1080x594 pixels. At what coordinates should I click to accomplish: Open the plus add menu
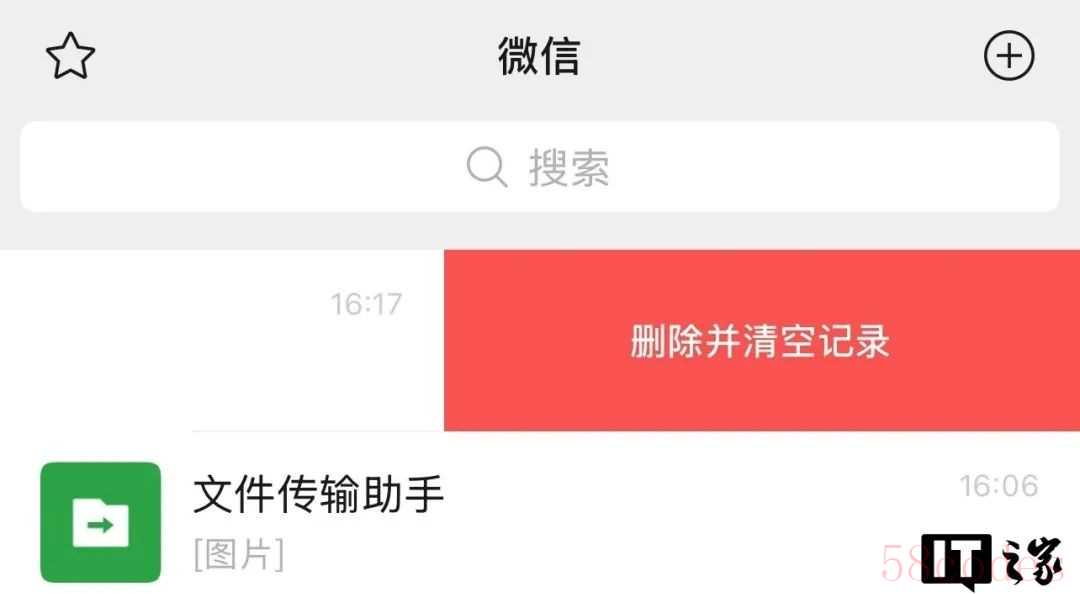coord(1008,56)
